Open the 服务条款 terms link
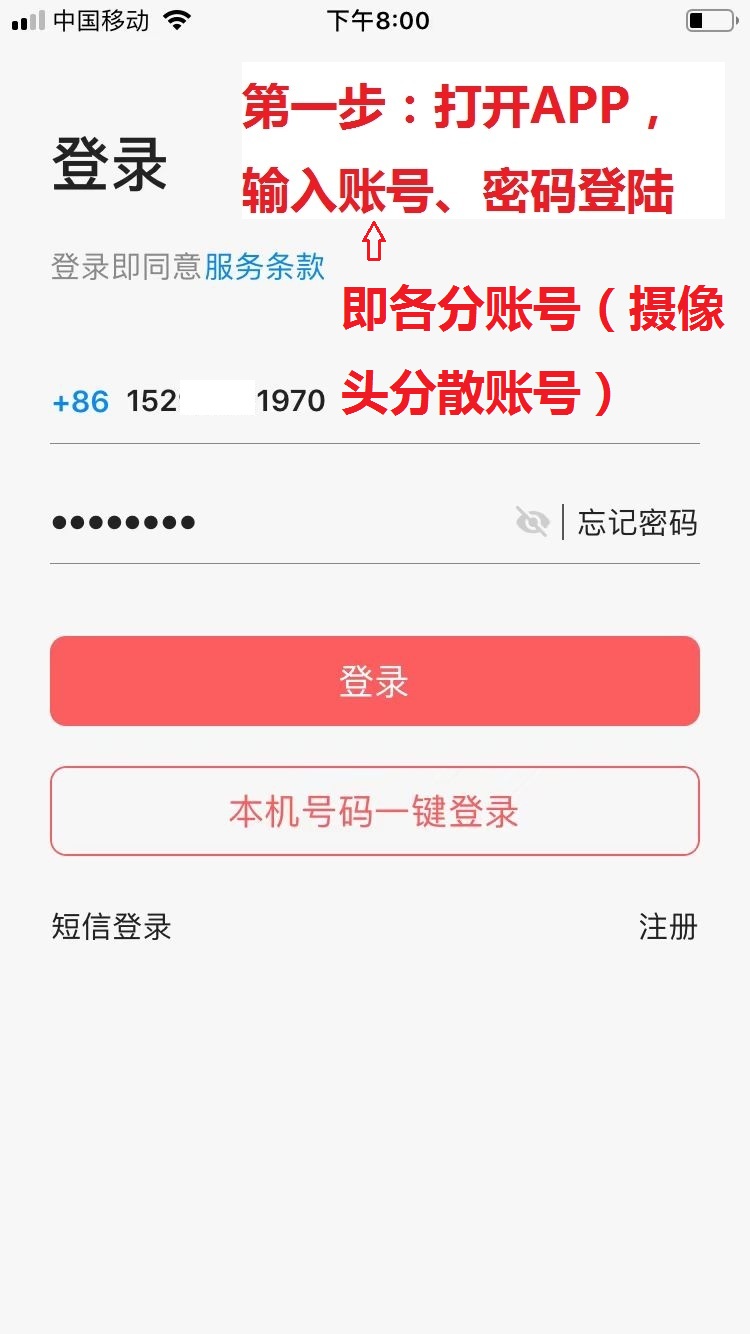 click(x=265, y=267)
